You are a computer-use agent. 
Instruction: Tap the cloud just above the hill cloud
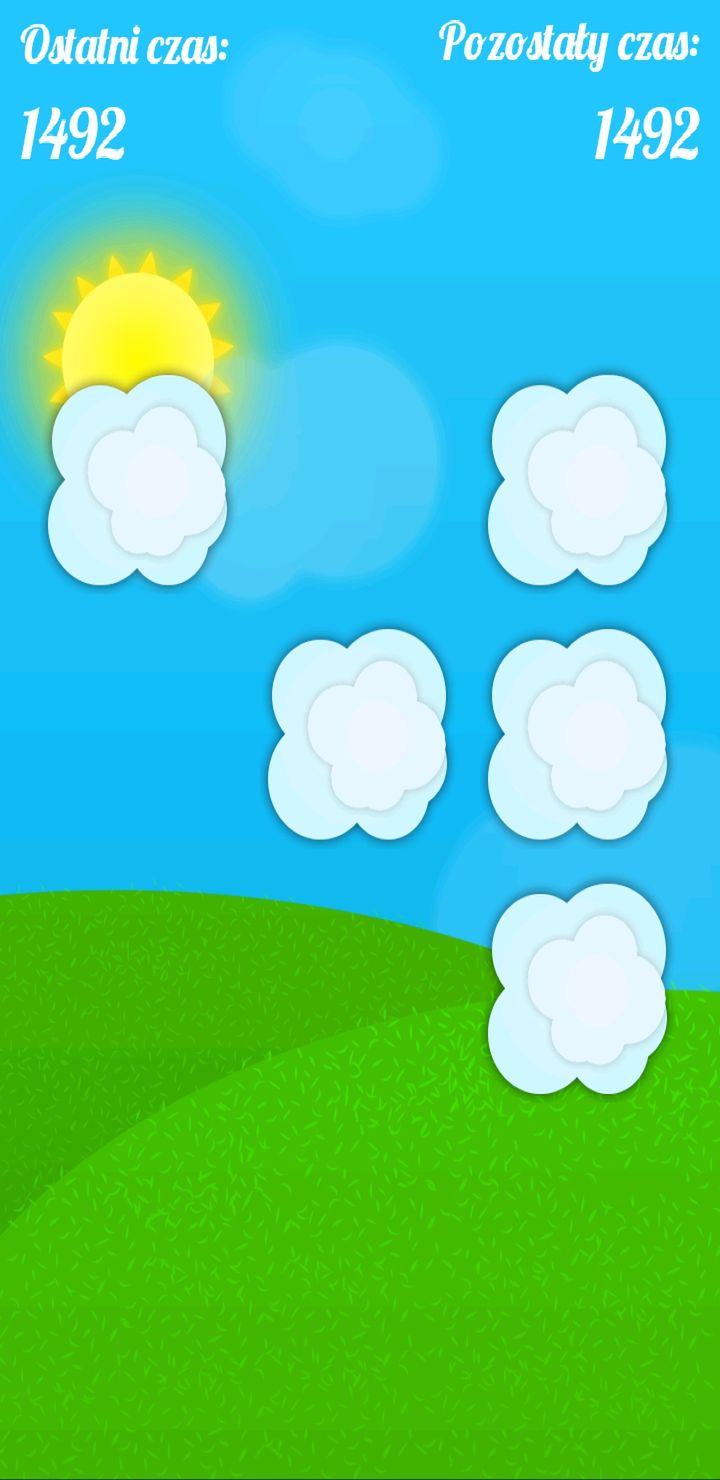(578, 735)
